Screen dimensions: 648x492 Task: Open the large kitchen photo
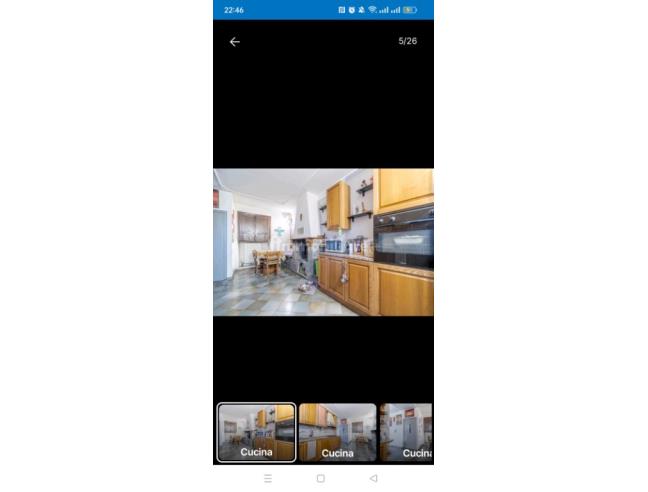323,242
